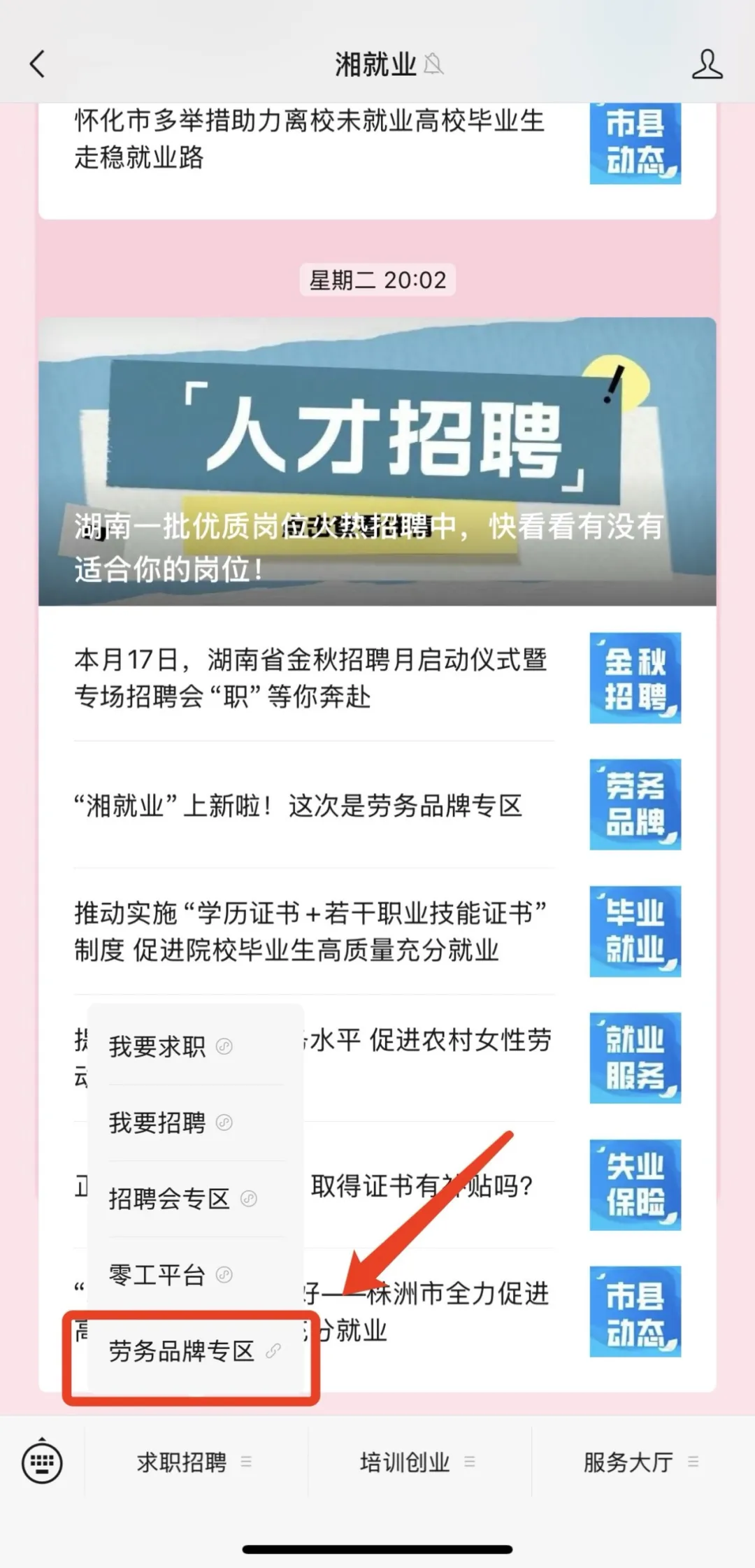Open the 学历证书+职业技能证书 article
Image resolution: width=755 pixels, height=1568 pixels.
[311, 932]
